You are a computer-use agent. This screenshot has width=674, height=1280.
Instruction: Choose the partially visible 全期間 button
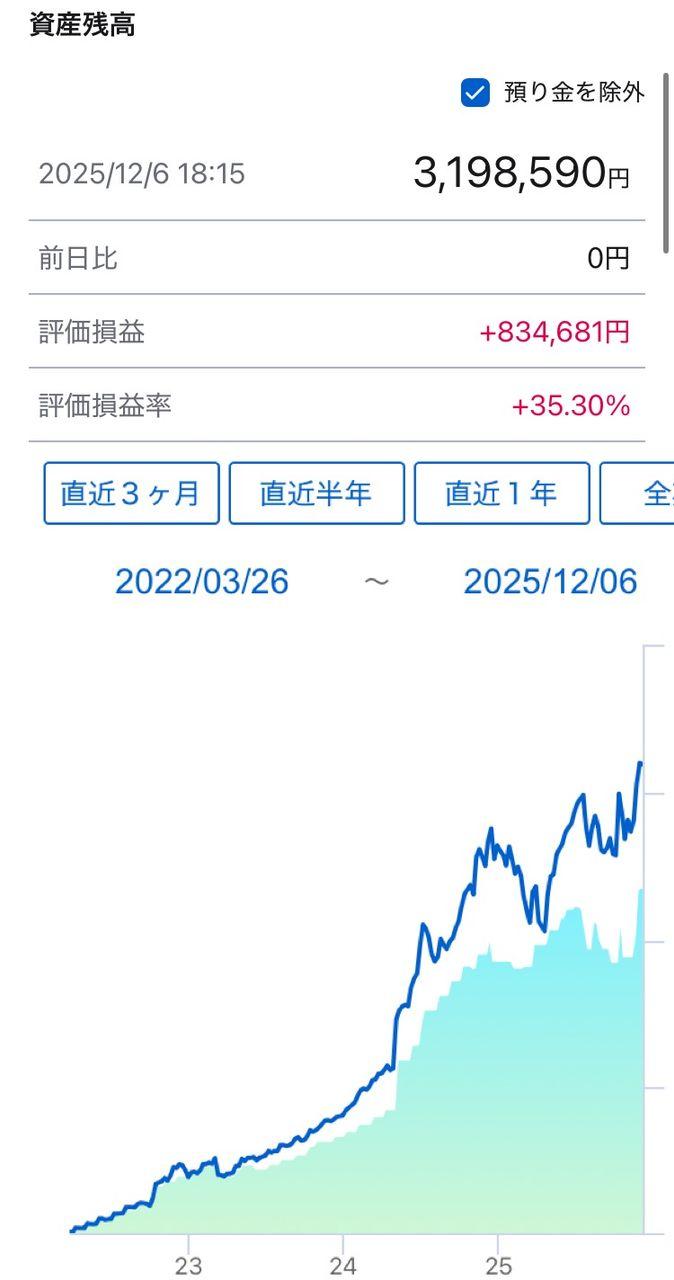tap(640, 493)
